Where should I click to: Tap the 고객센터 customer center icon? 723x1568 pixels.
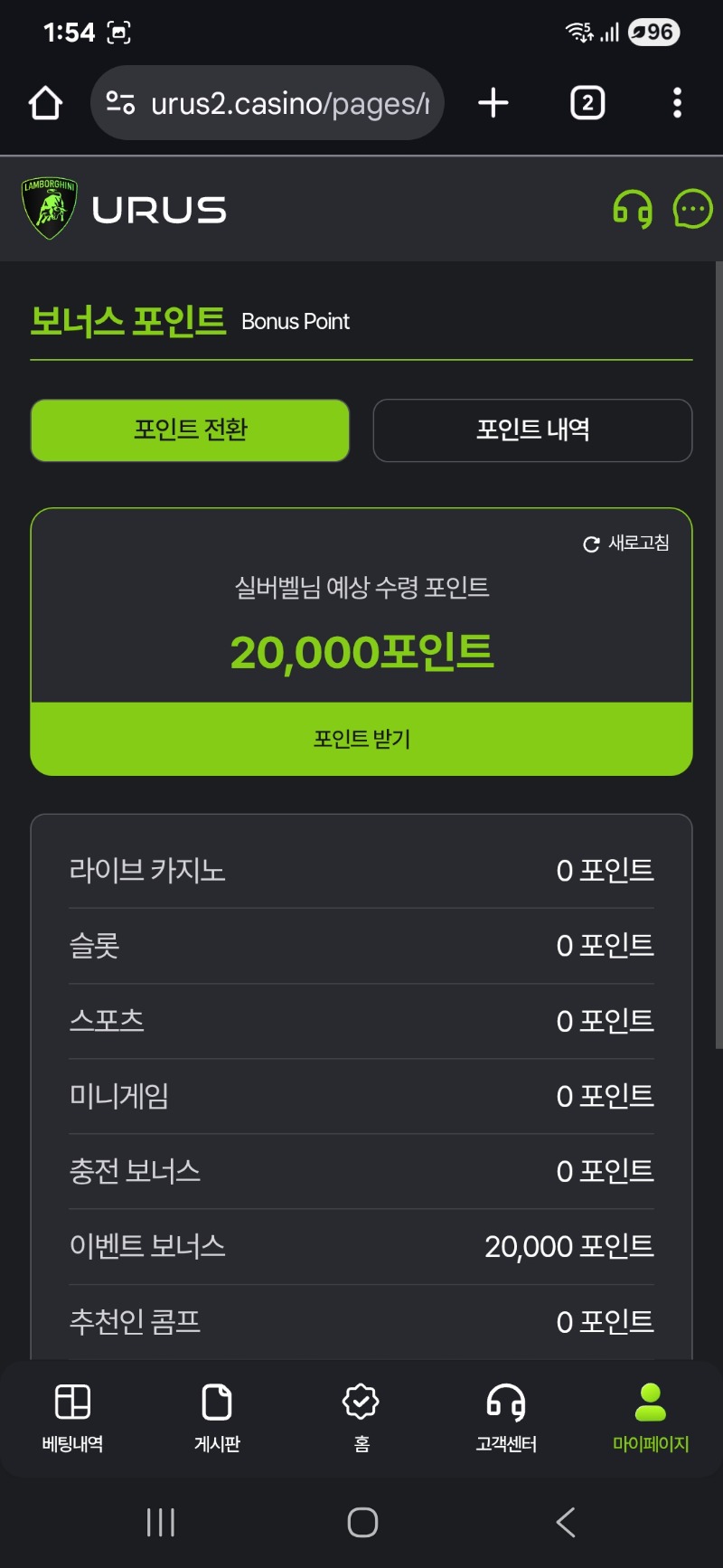[x=505, y=1420]
